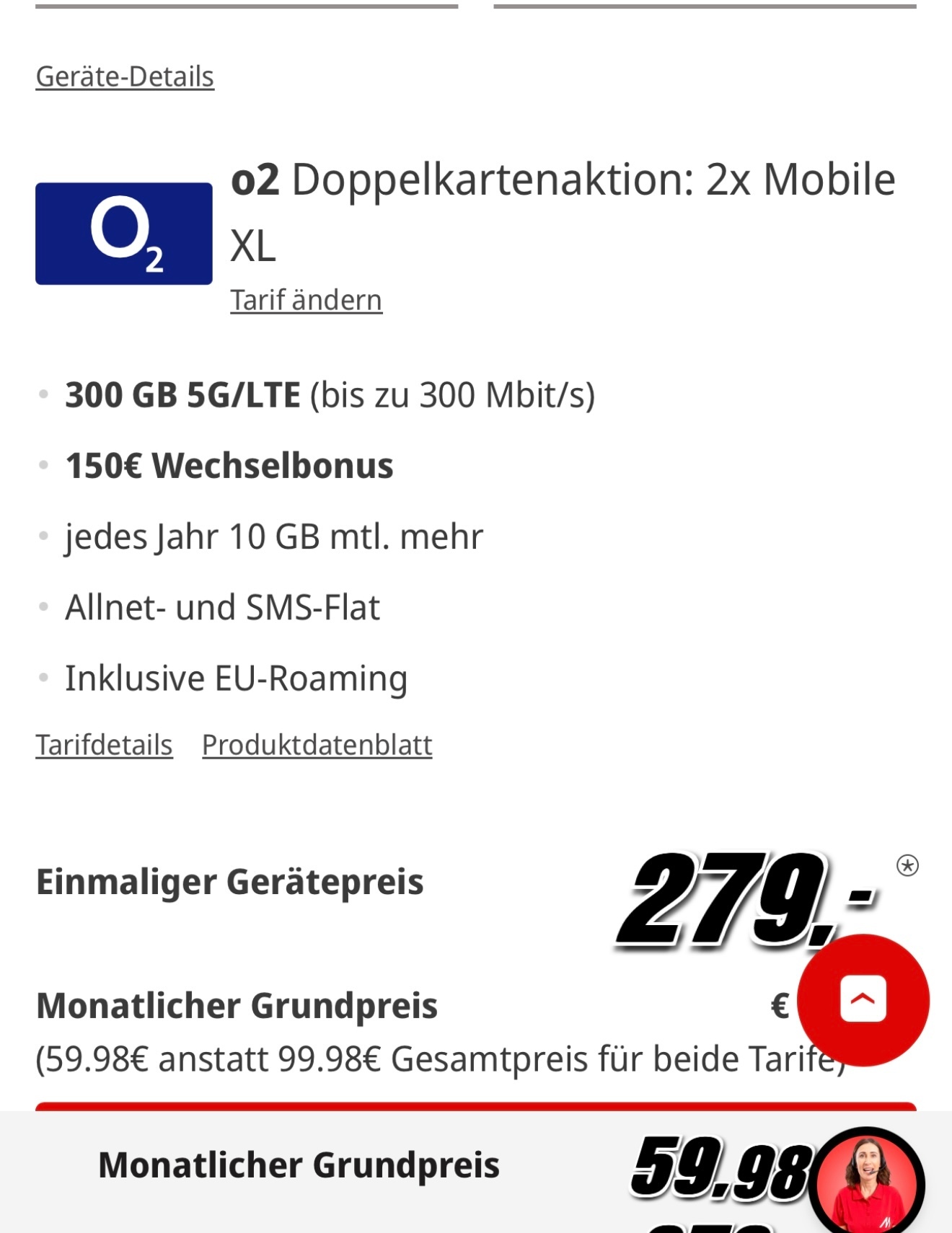The image size is (952, 1233).
Task: Open the Geräte-Details link
Action: [x=125, y=76]
